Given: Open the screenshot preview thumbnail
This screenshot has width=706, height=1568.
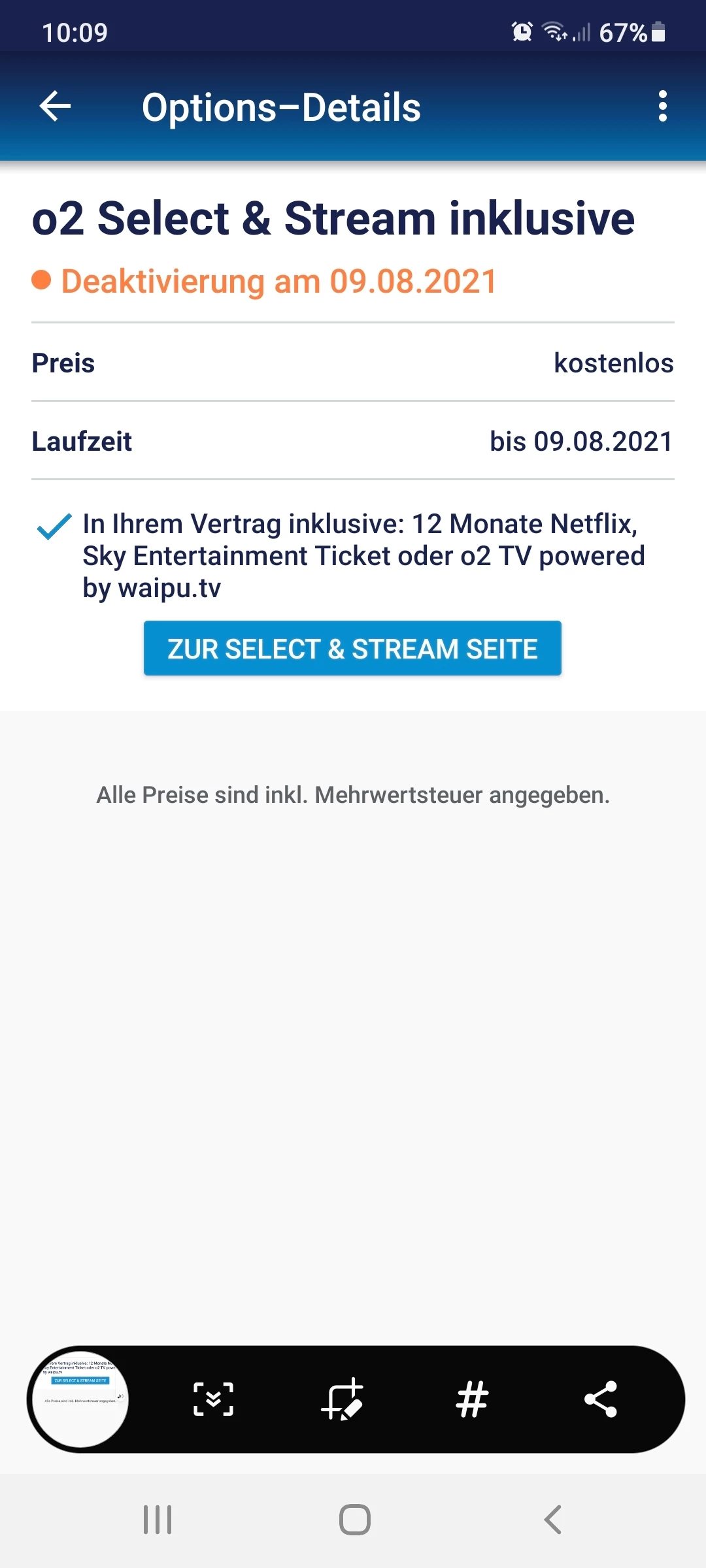Looking at the screenshot, I should (80, 1399).
